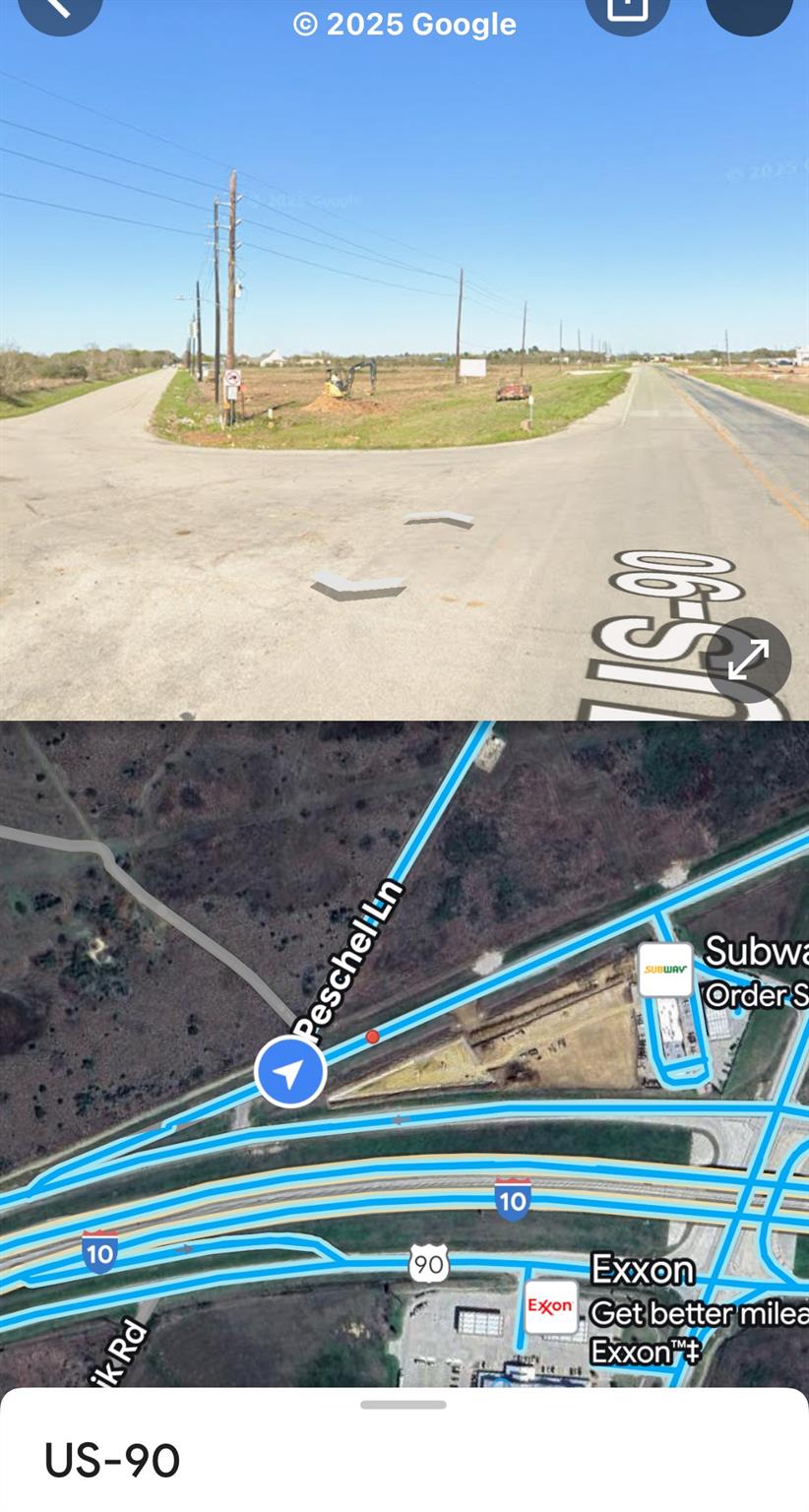Step along the lower Street View arrow
The height and width of the screenshot is (1512, 809).
coord(358,584)
